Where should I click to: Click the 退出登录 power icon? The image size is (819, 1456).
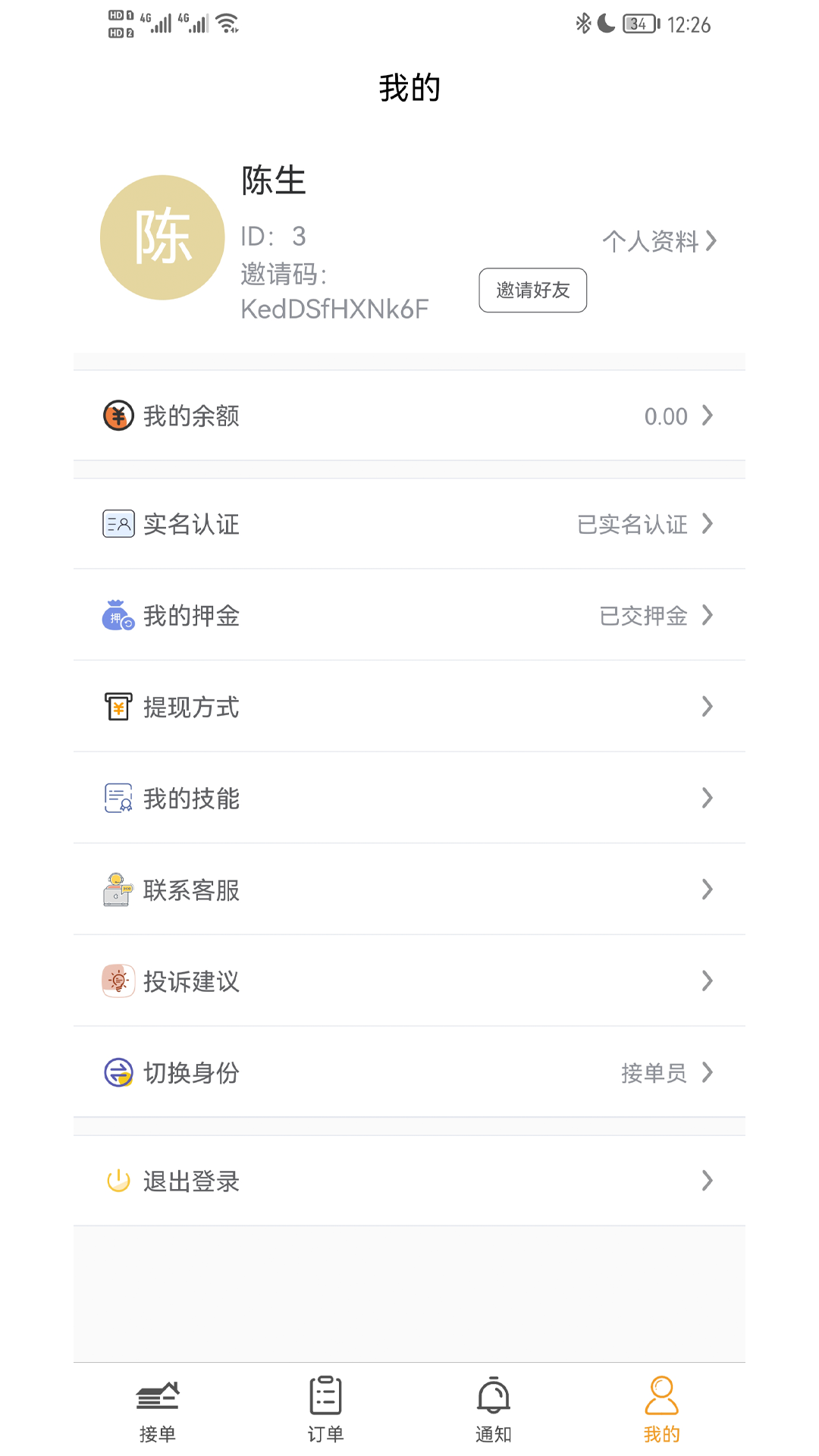118,1180
